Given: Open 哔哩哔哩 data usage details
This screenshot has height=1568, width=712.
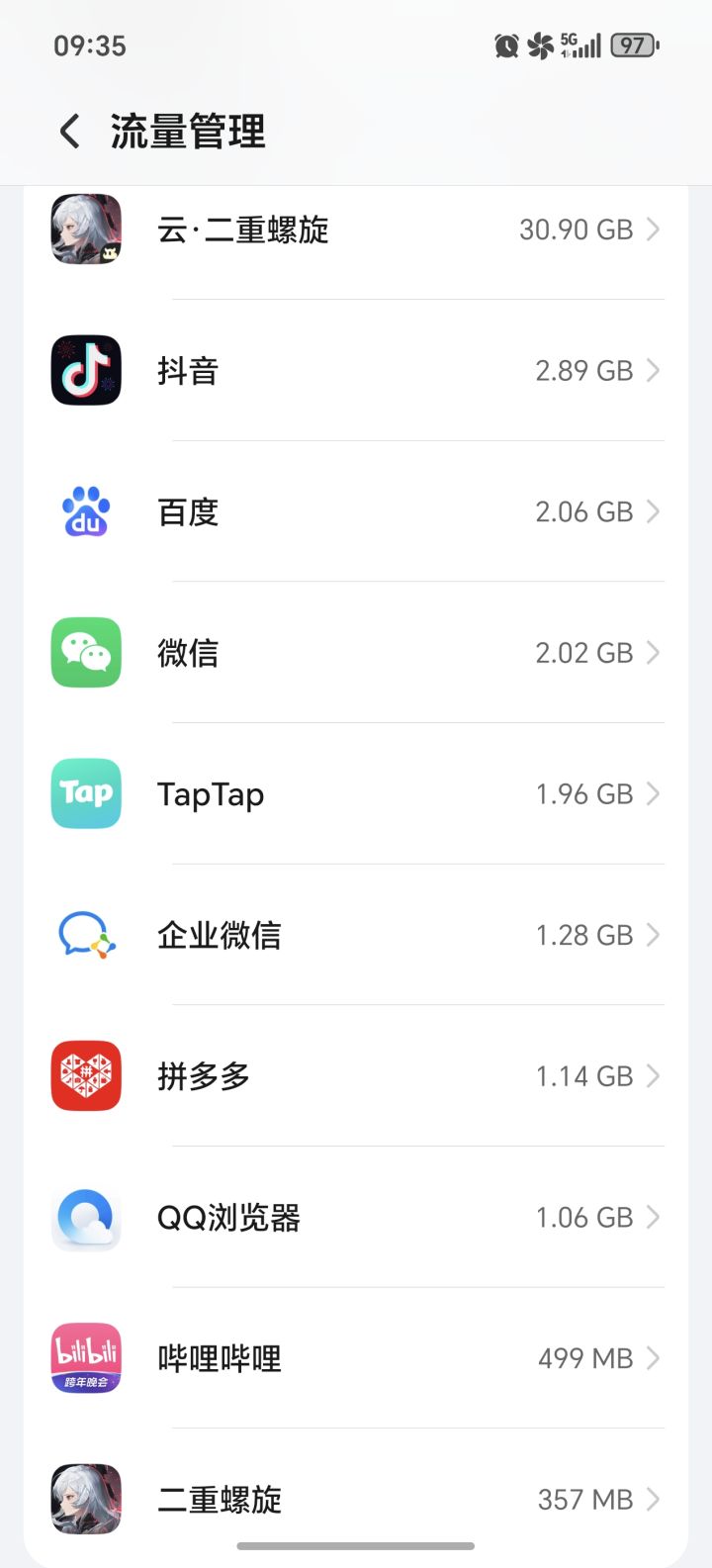Looking at the screenshot, I should point(356,1358).
